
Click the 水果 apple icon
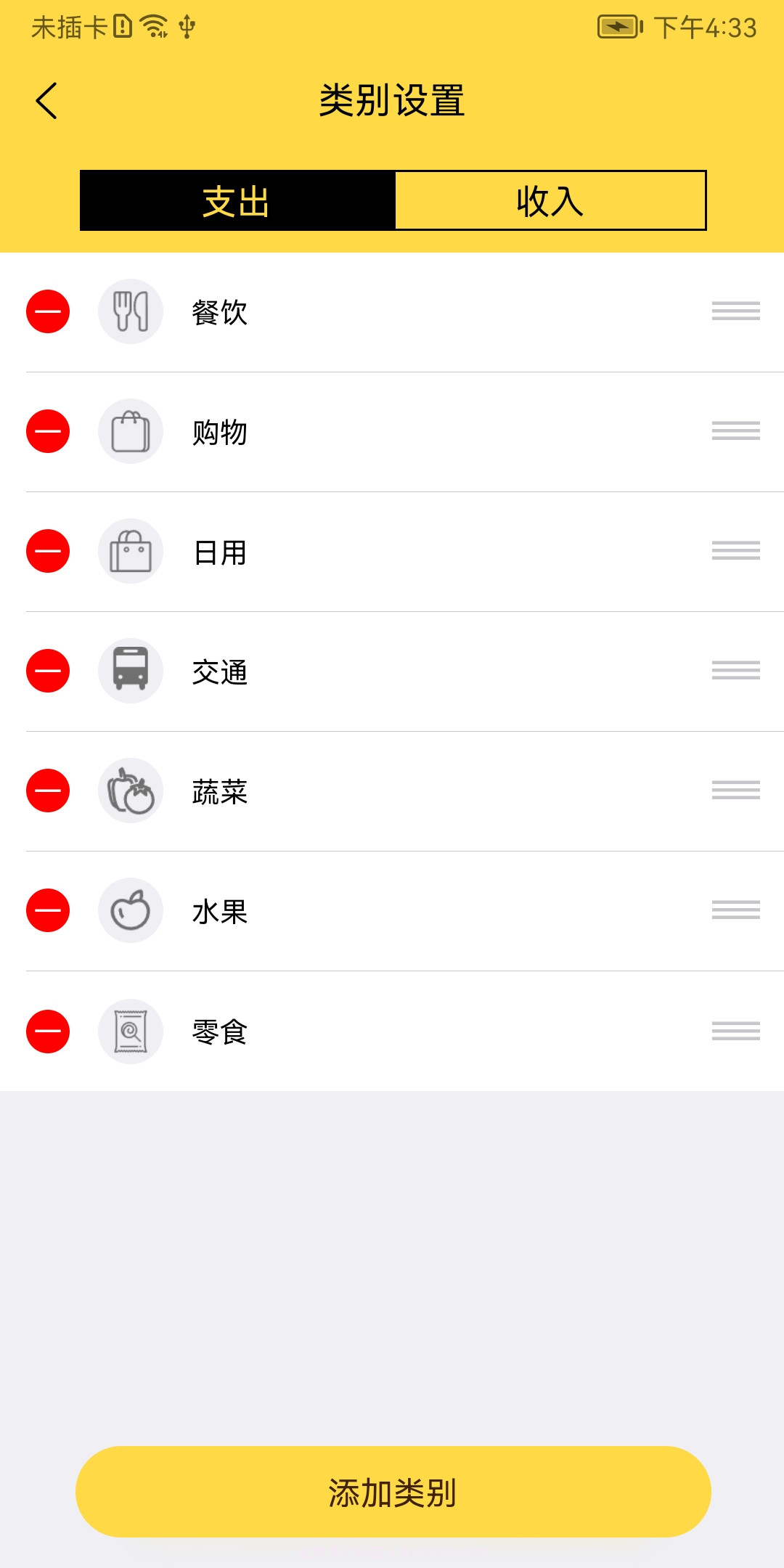pos(131,911)
